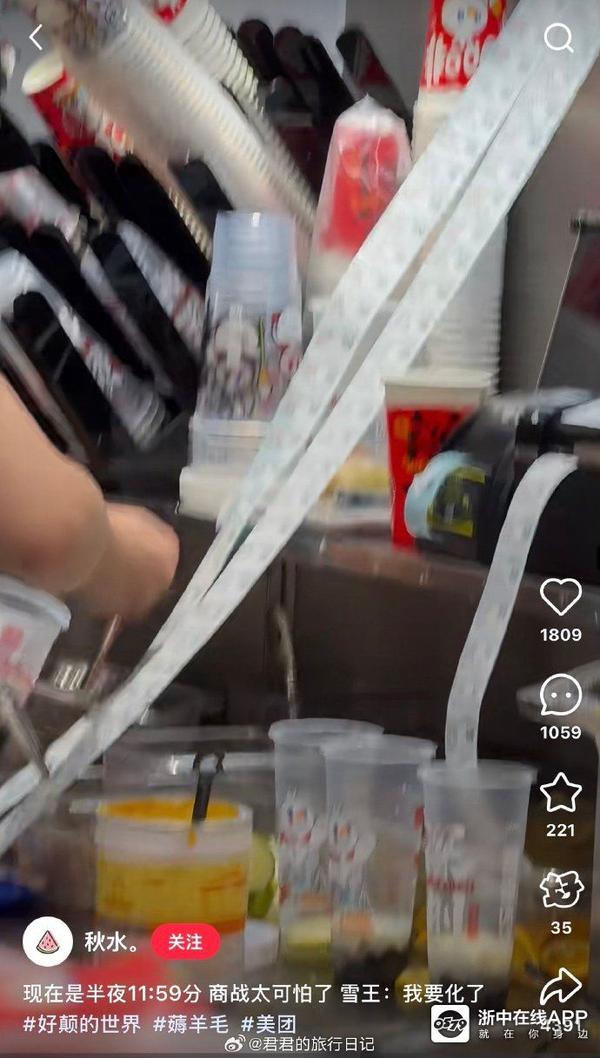Tap the recommend icon showing 35

click(560, 889)
